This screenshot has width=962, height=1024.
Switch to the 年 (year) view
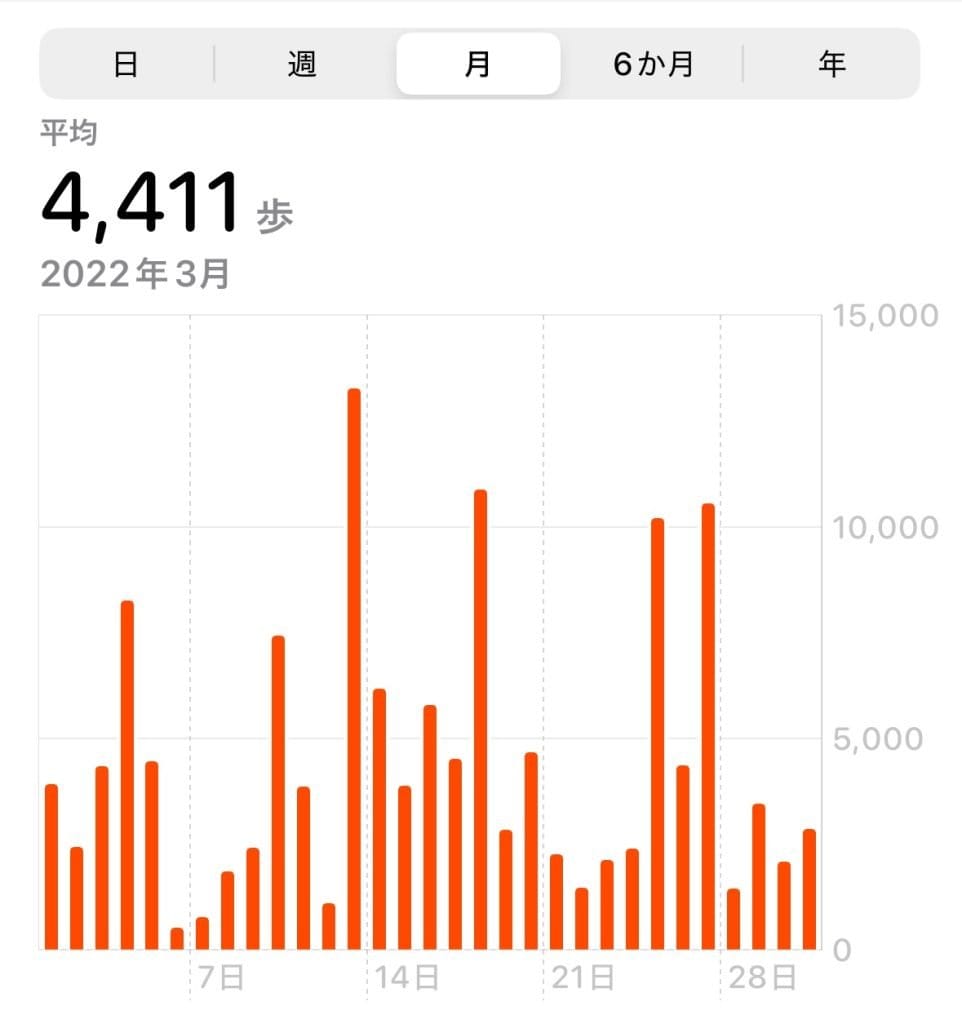click(x=831, y=64)
